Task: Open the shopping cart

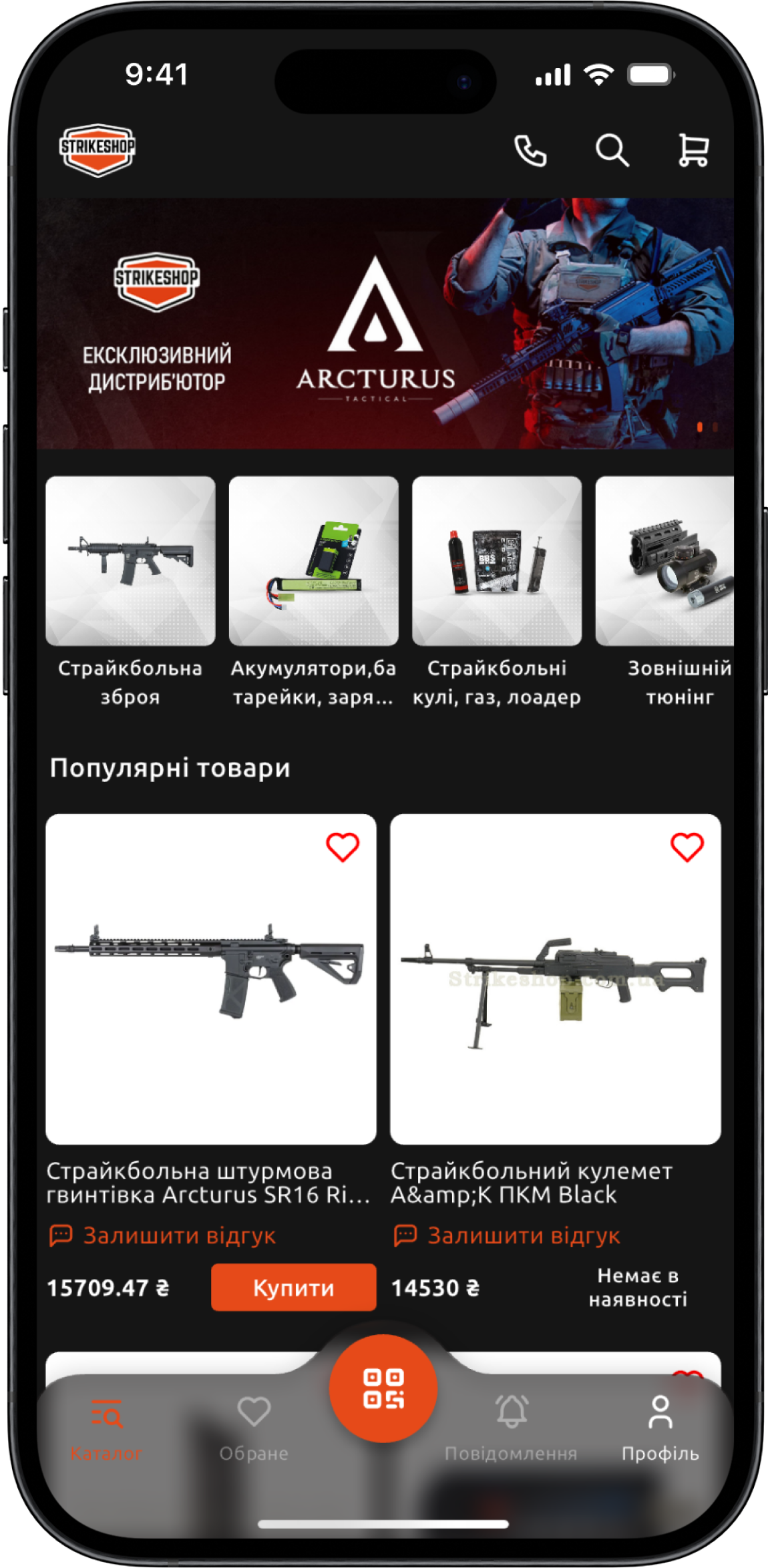Action: [693, 150]
